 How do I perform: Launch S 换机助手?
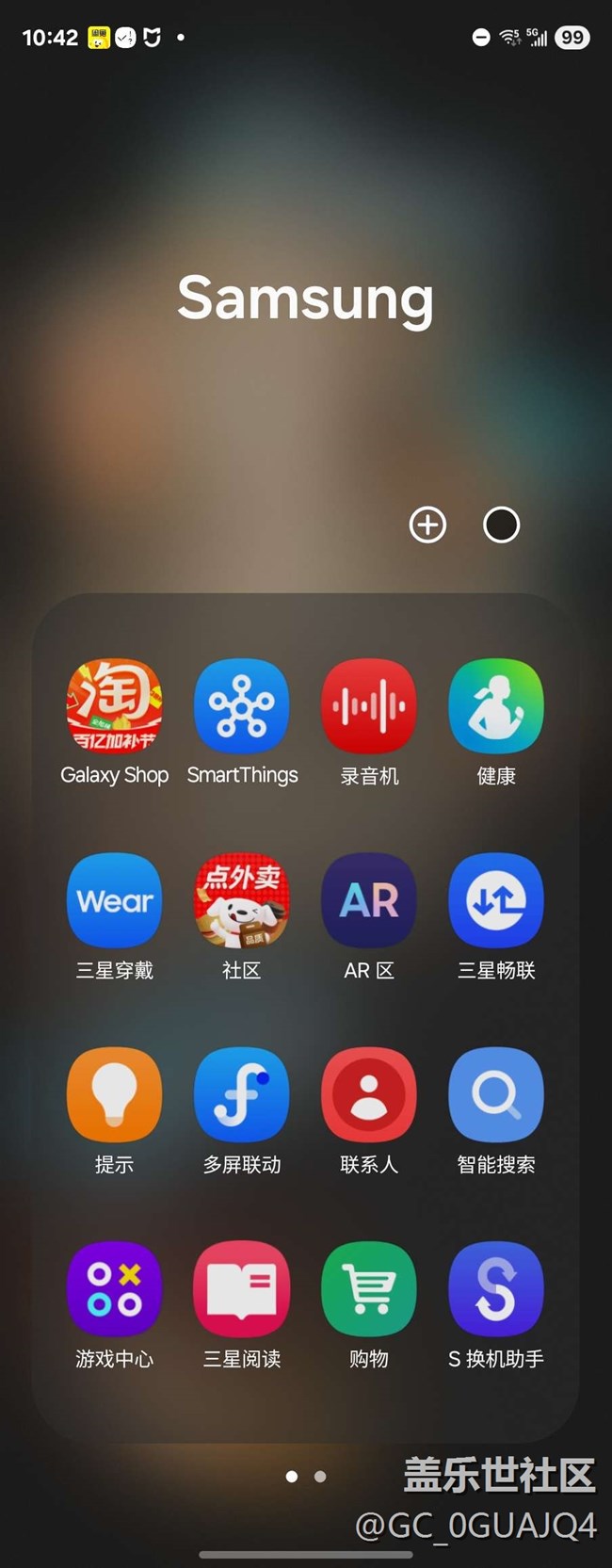click(496, 1288)
